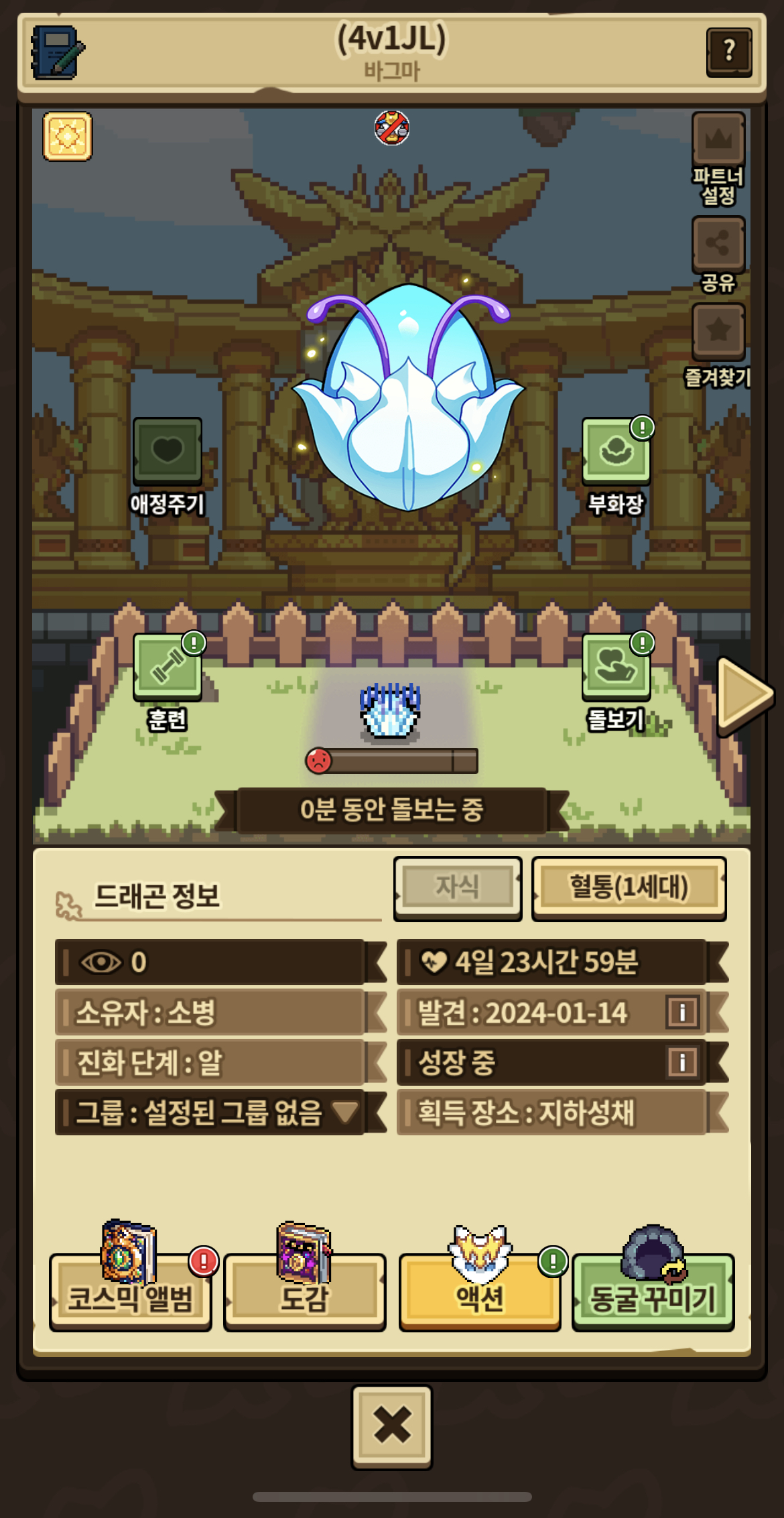Share this dragon via 공유
Screen dimensions: 784x1518
click(x=718, y=255)
